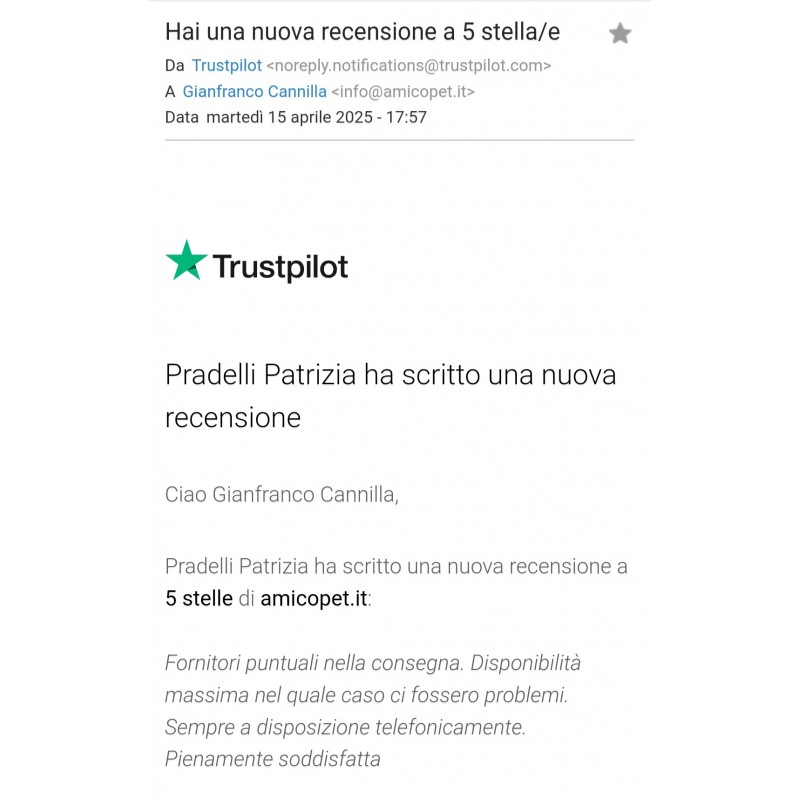The image size is (800, 800).
Task: Open the sender Trustpilot contact link
Action: 227,66
